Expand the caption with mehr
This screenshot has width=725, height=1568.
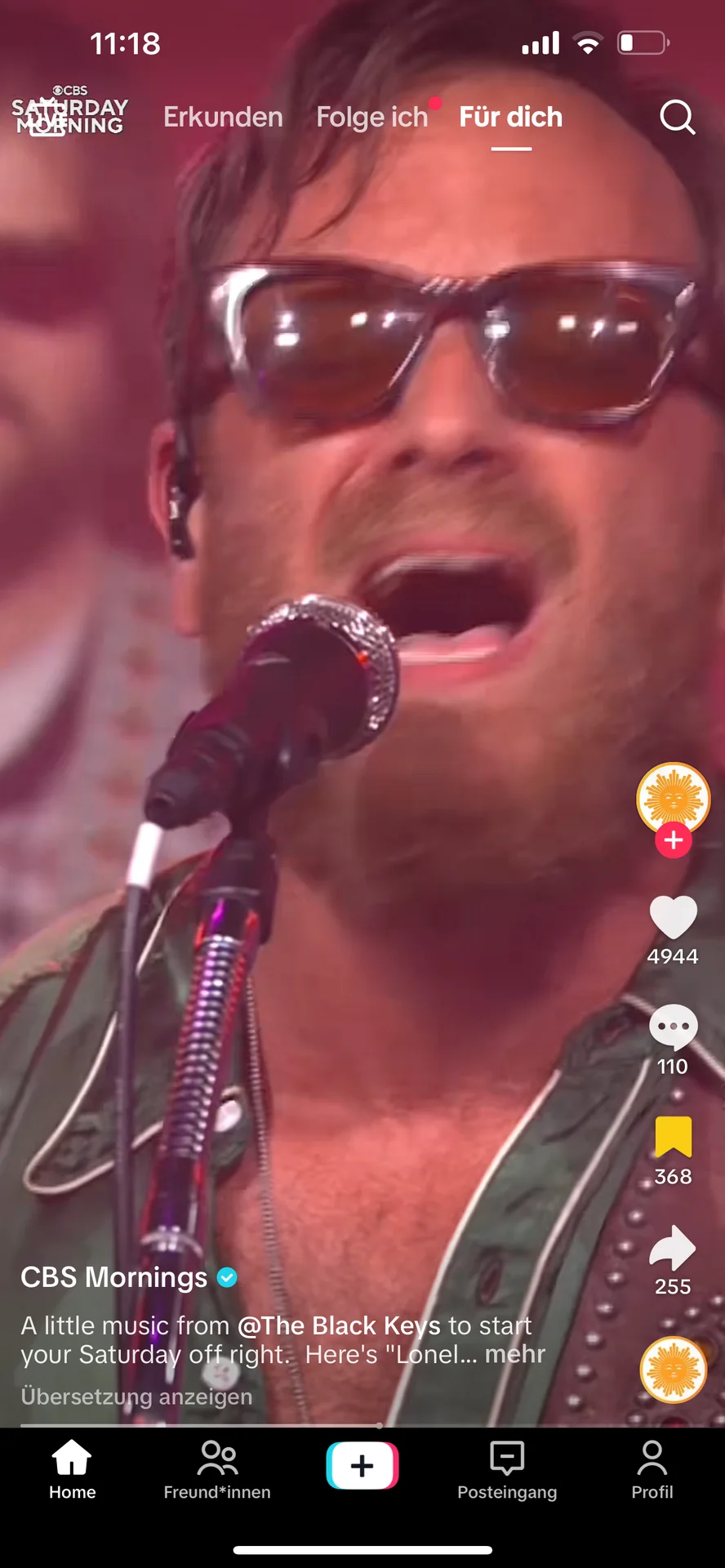[515, 1354]
